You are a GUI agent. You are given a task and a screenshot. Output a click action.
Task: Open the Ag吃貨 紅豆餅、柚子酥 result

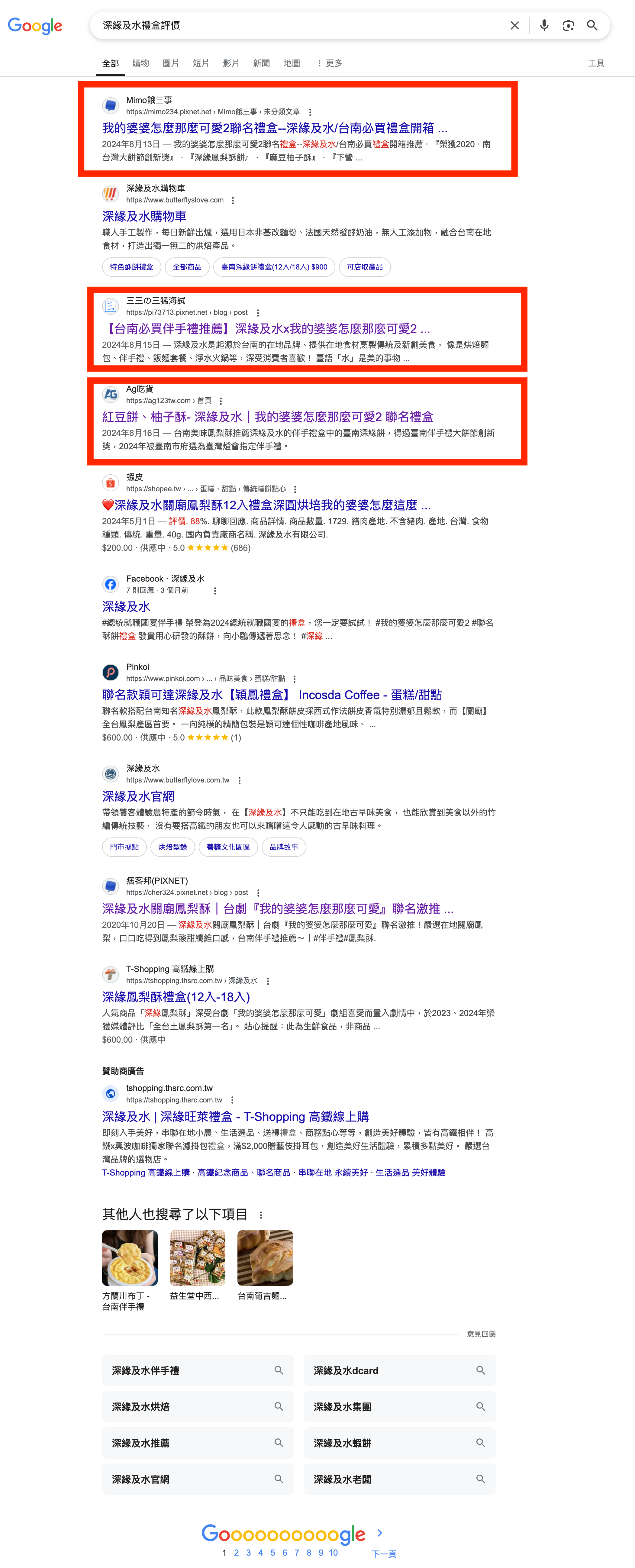[267, 418]
